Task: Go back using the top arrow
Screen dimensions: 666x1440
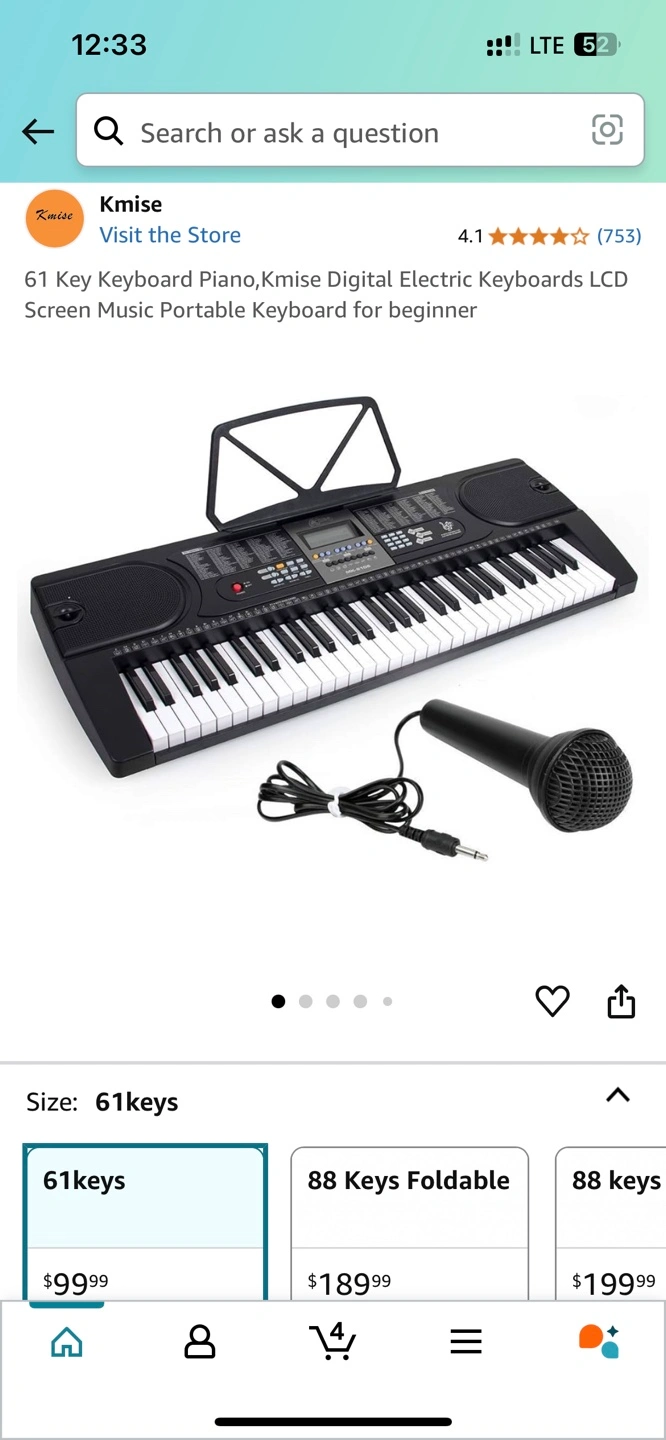Action: (38, 131)
